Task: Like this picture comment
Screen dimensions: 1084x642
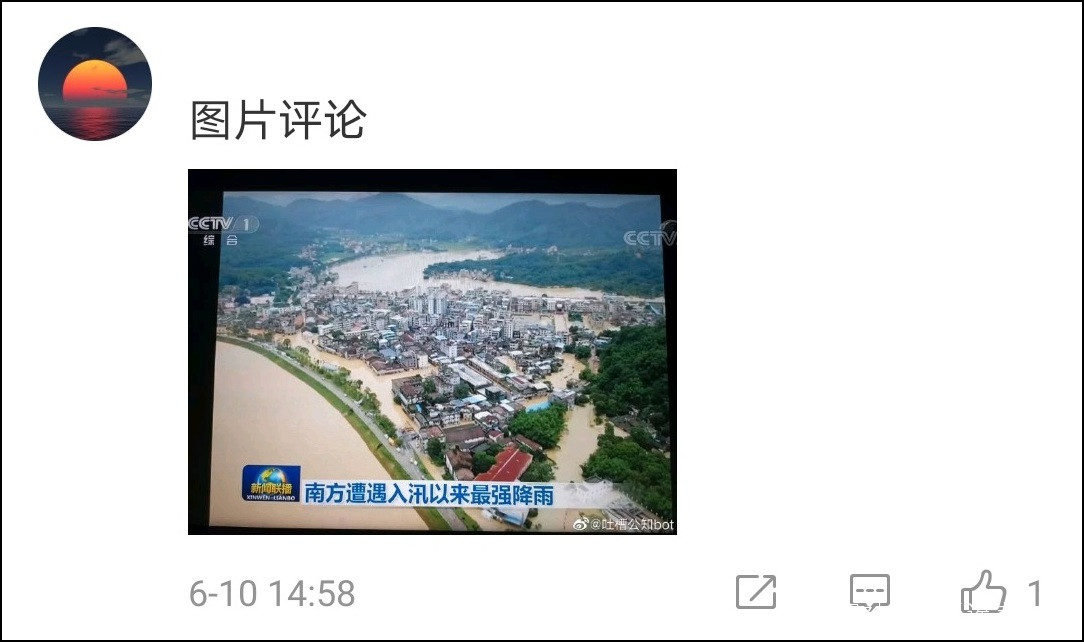Action: 983,592
